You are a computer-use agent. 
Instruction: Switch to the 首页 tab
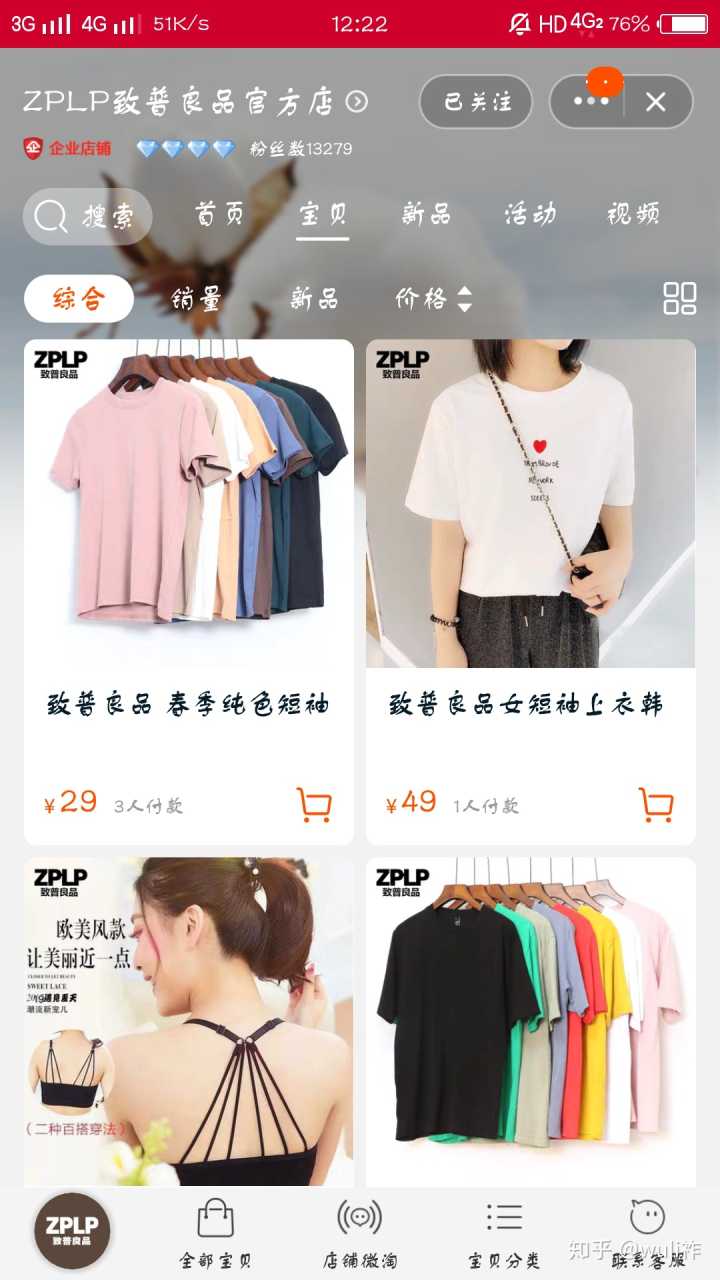[x=219, y=214]
